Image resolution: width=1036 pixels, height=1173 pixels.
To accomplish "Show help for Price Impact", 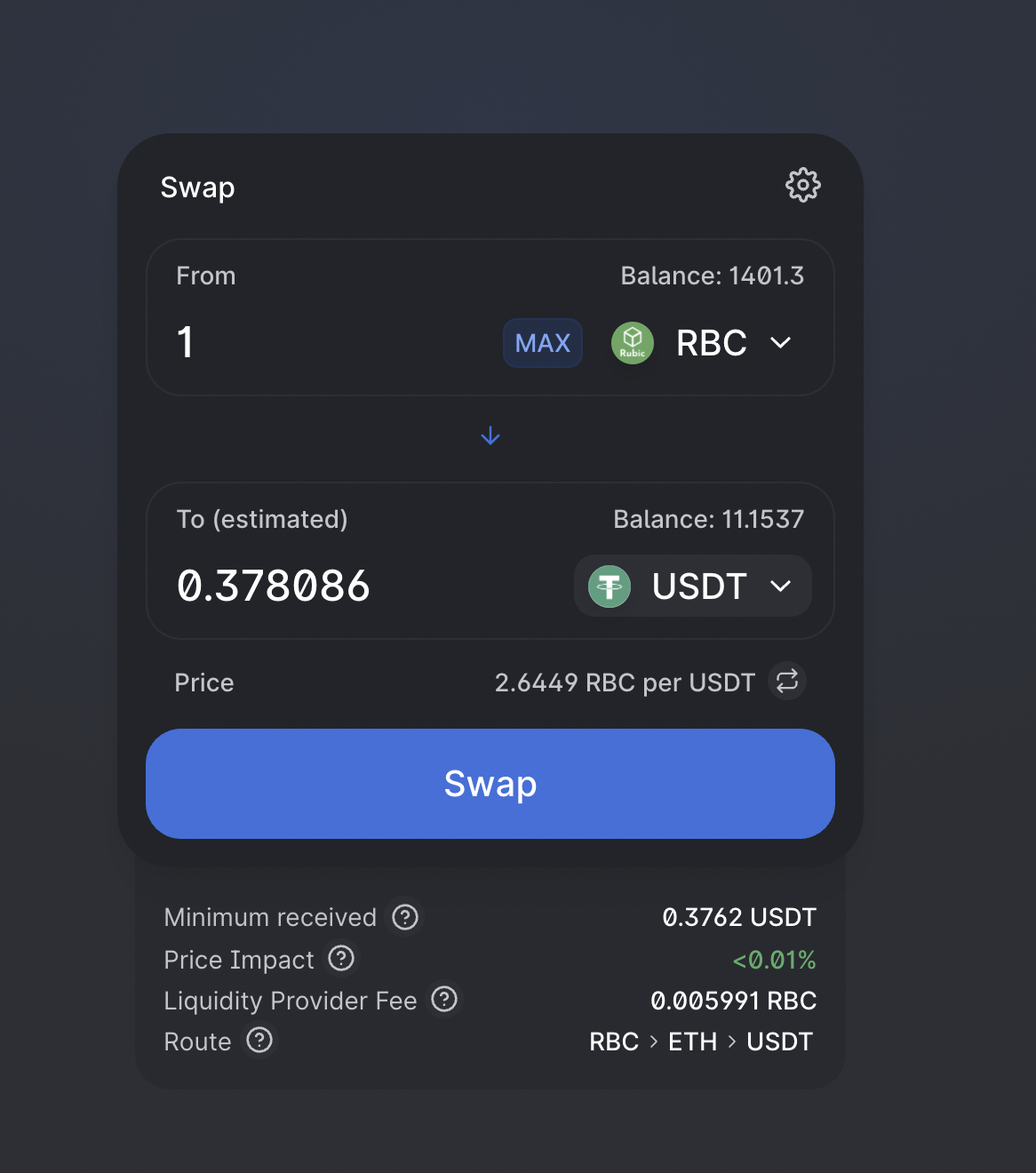I will click(x=341, y=958).
